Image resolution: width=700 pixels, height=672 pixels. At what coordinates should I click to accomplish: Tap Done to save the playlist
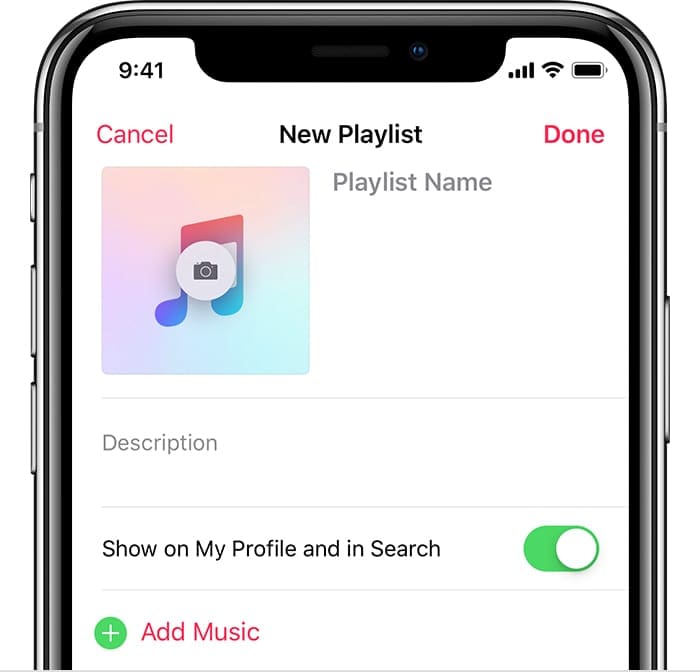click(574, 134)
